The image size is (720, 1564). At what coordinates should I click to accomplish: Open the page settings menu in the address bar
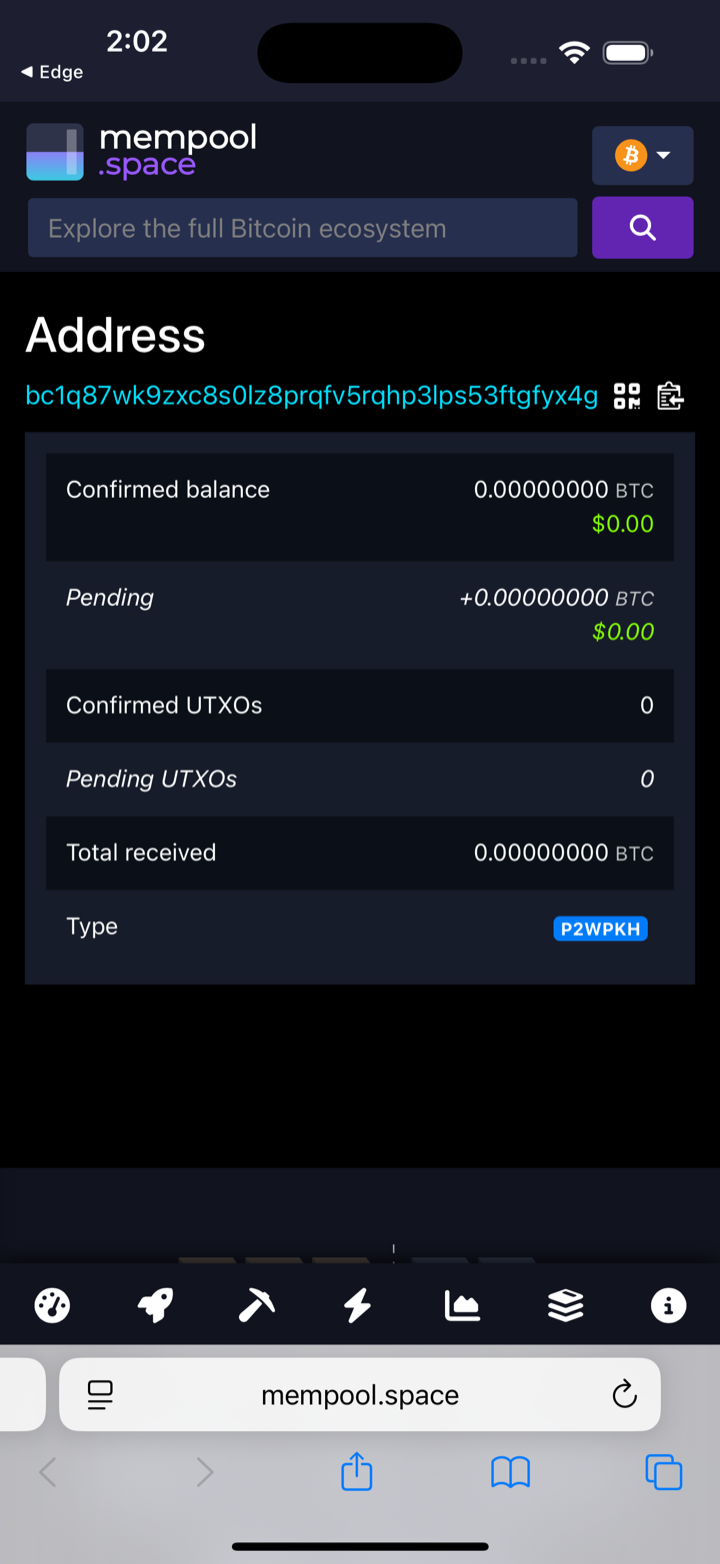click(101, 1395)
